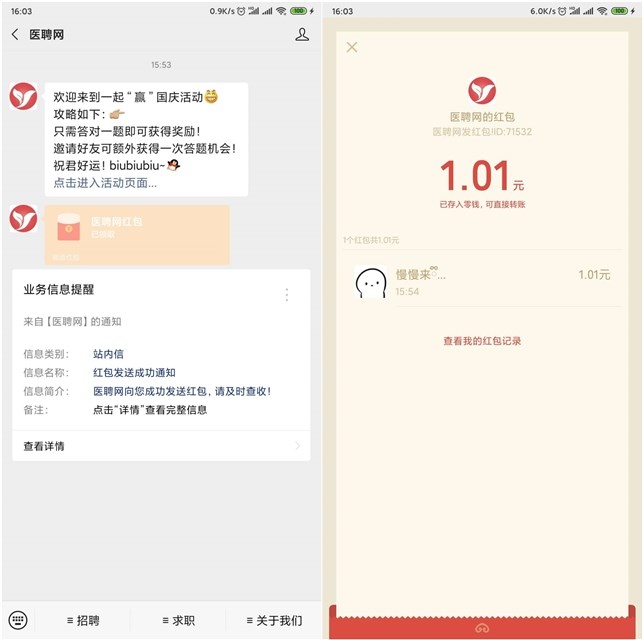
Task: Tap the 医聘网 avatar beside the welcome message
Action: point(24,97)
